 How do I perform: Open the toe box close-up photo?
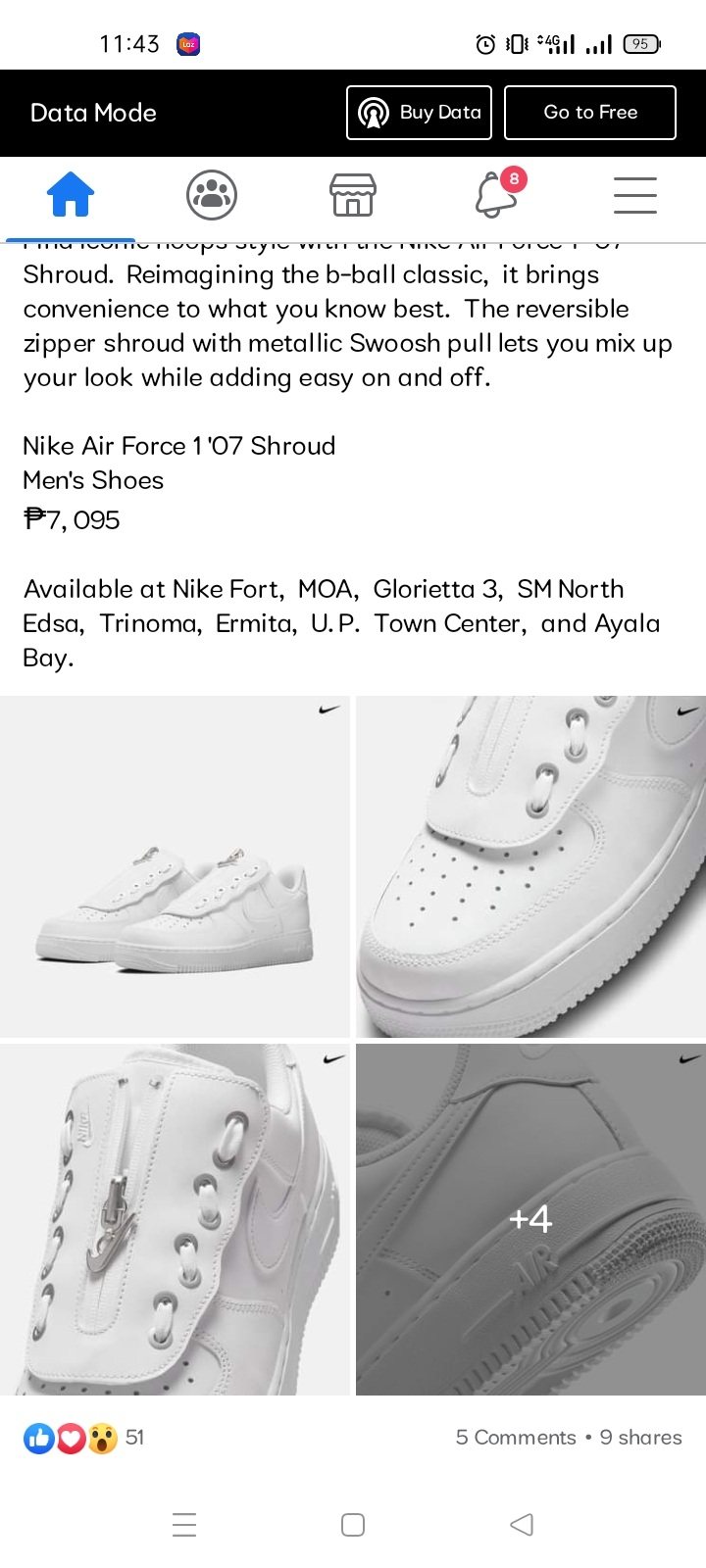pyautogui.click(x=530, y=866)
